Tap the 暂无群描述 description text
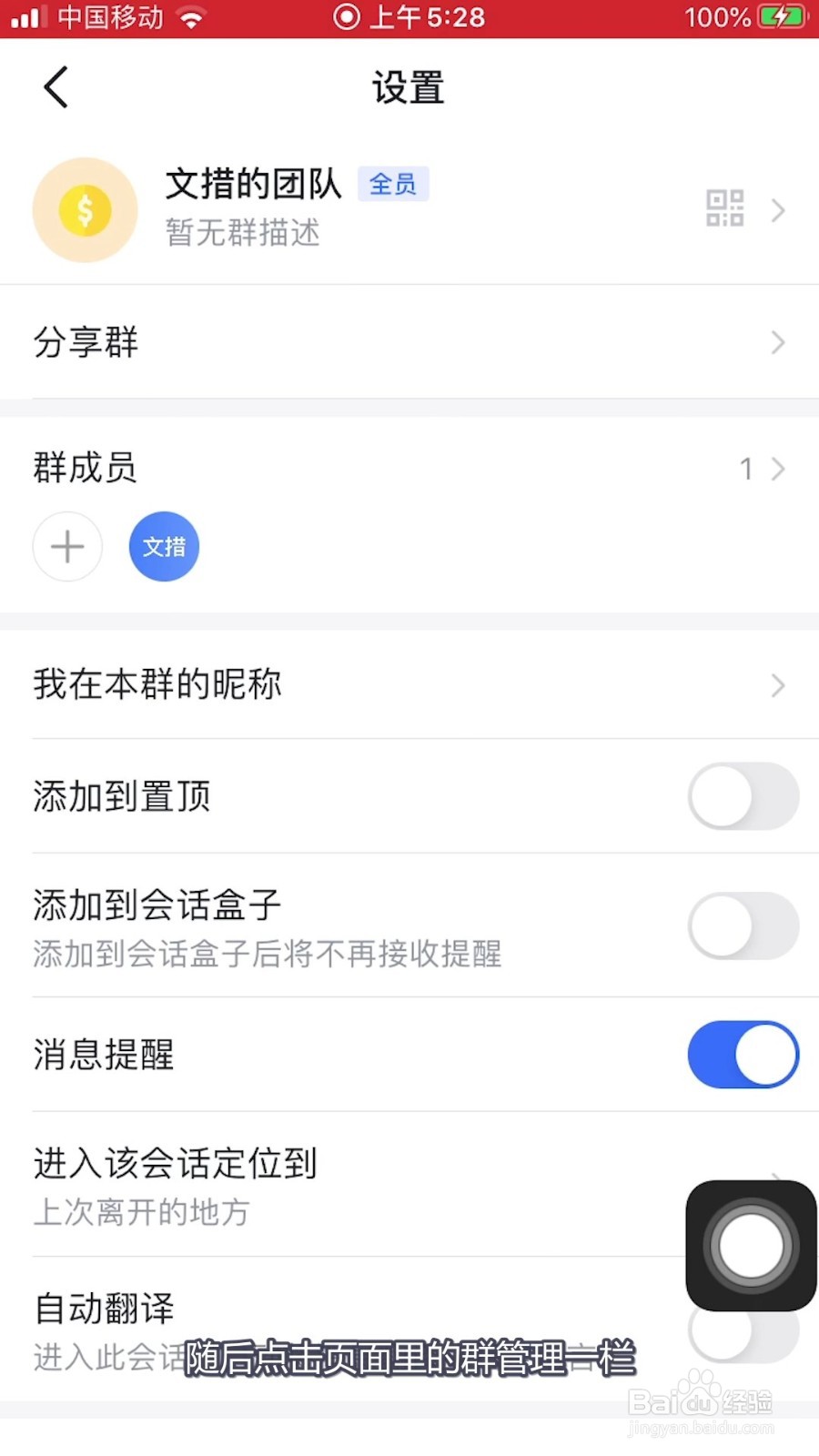 click(242, 234)
